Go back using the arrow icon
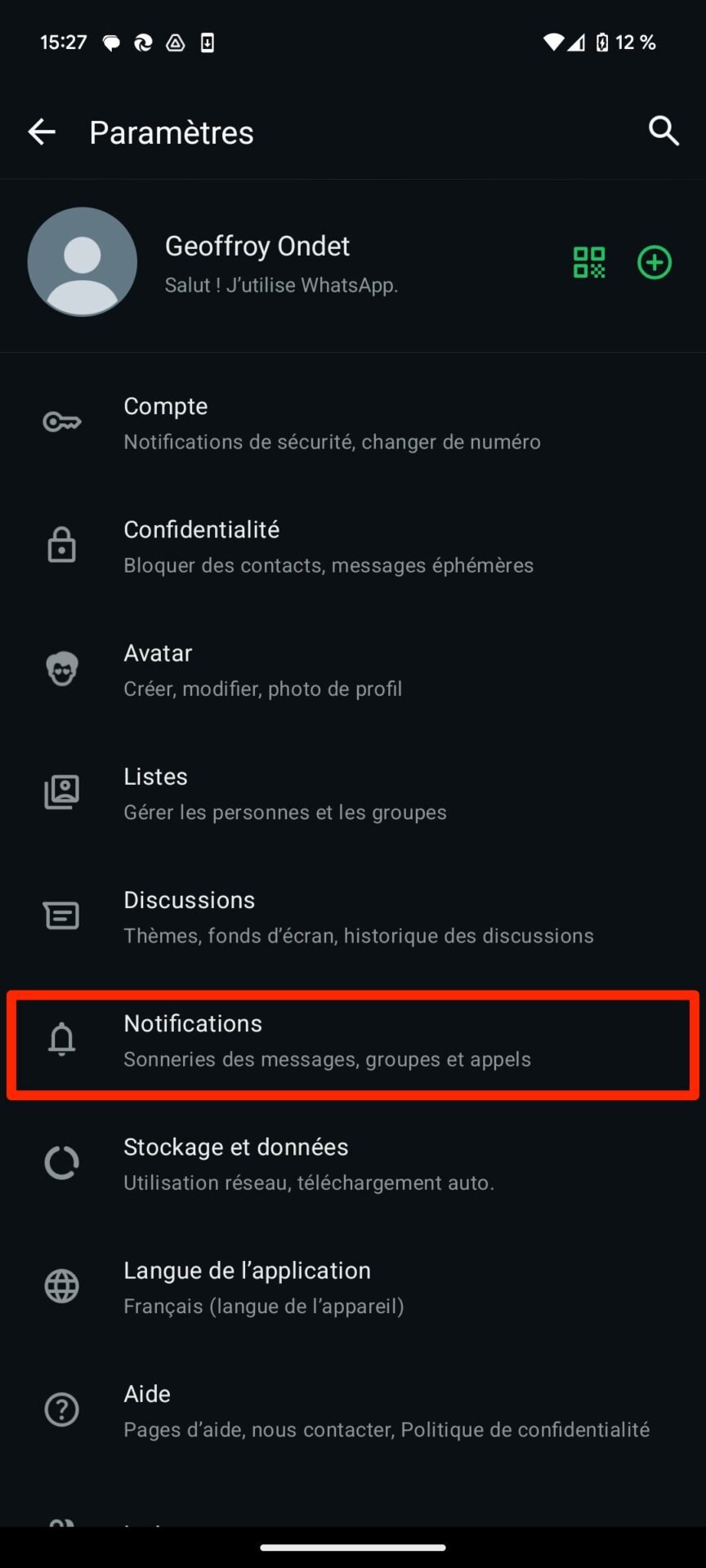Image resolution: width=706 pixels, height=1568 pixels. pos(42,131)
